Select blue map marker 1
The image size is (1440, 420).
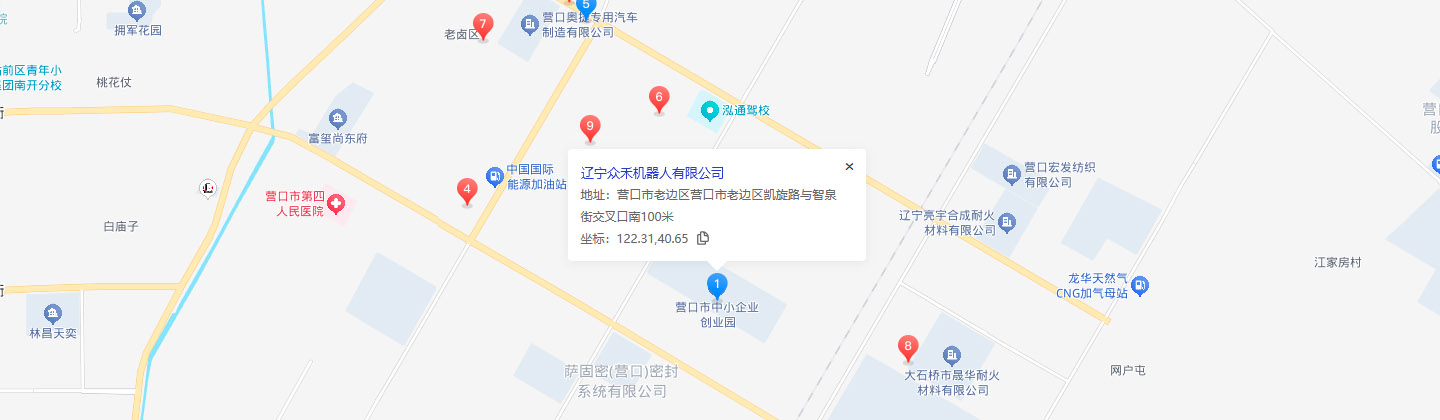(x=716, y=284)
